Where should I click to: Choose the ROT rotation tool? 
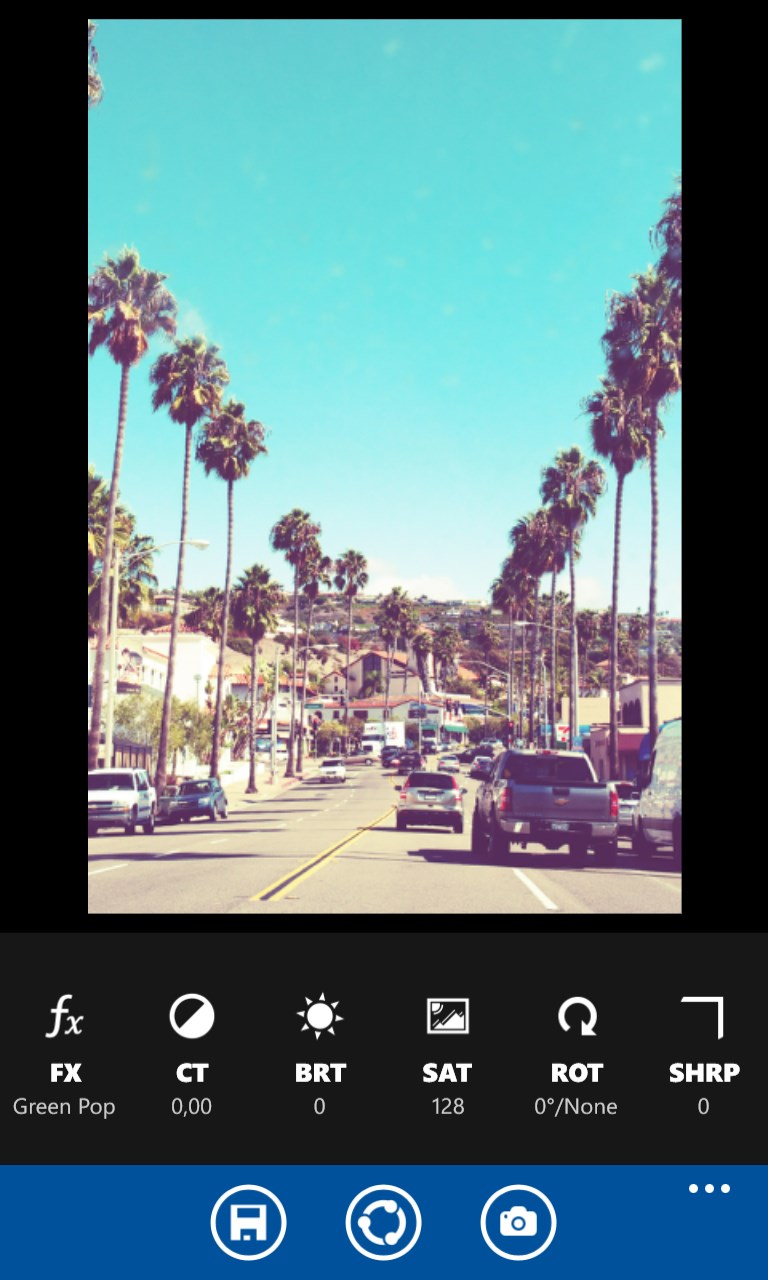tap(576, 1050)
